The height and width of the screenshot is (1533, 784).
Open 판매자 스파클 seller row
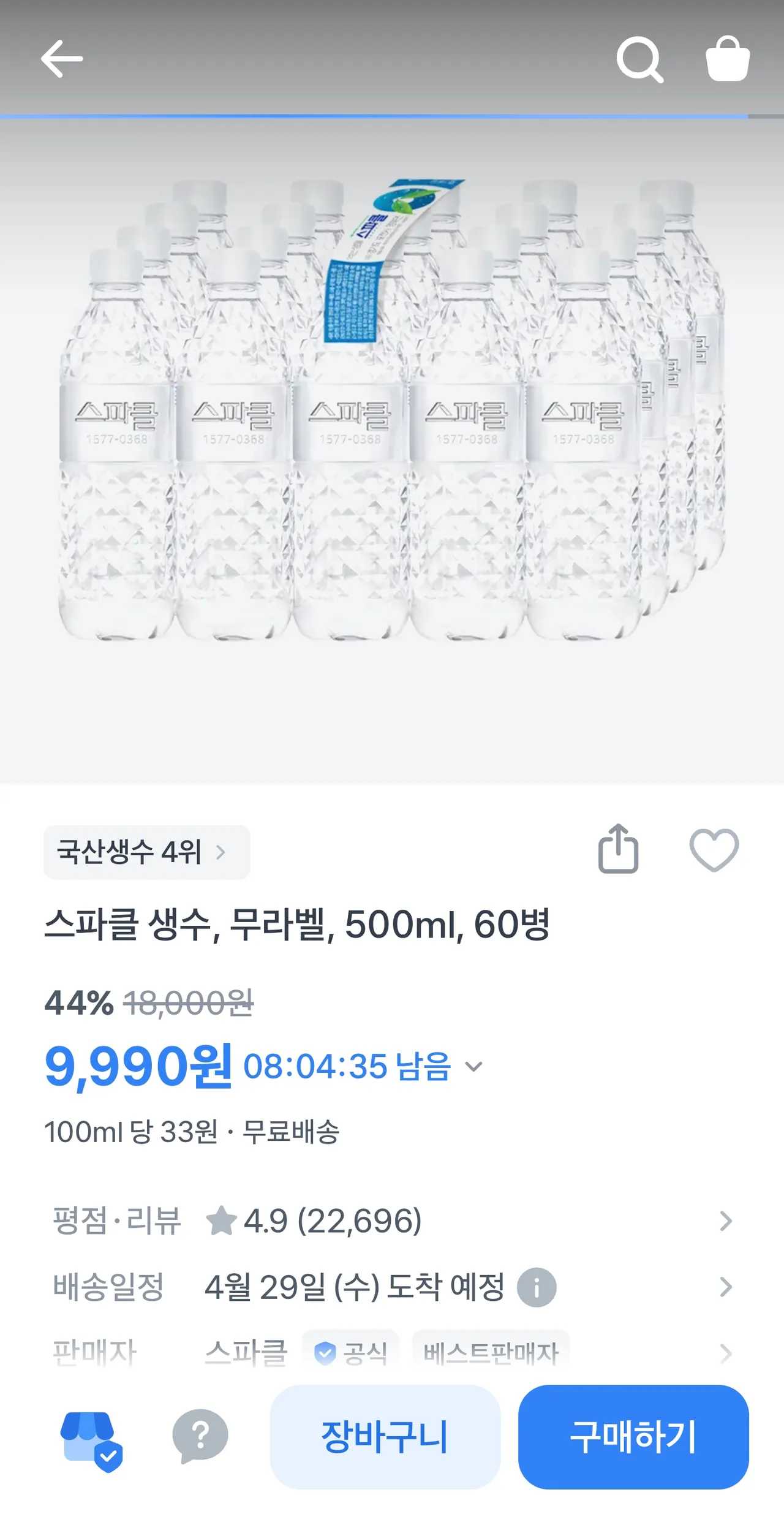pos(392,1352)
